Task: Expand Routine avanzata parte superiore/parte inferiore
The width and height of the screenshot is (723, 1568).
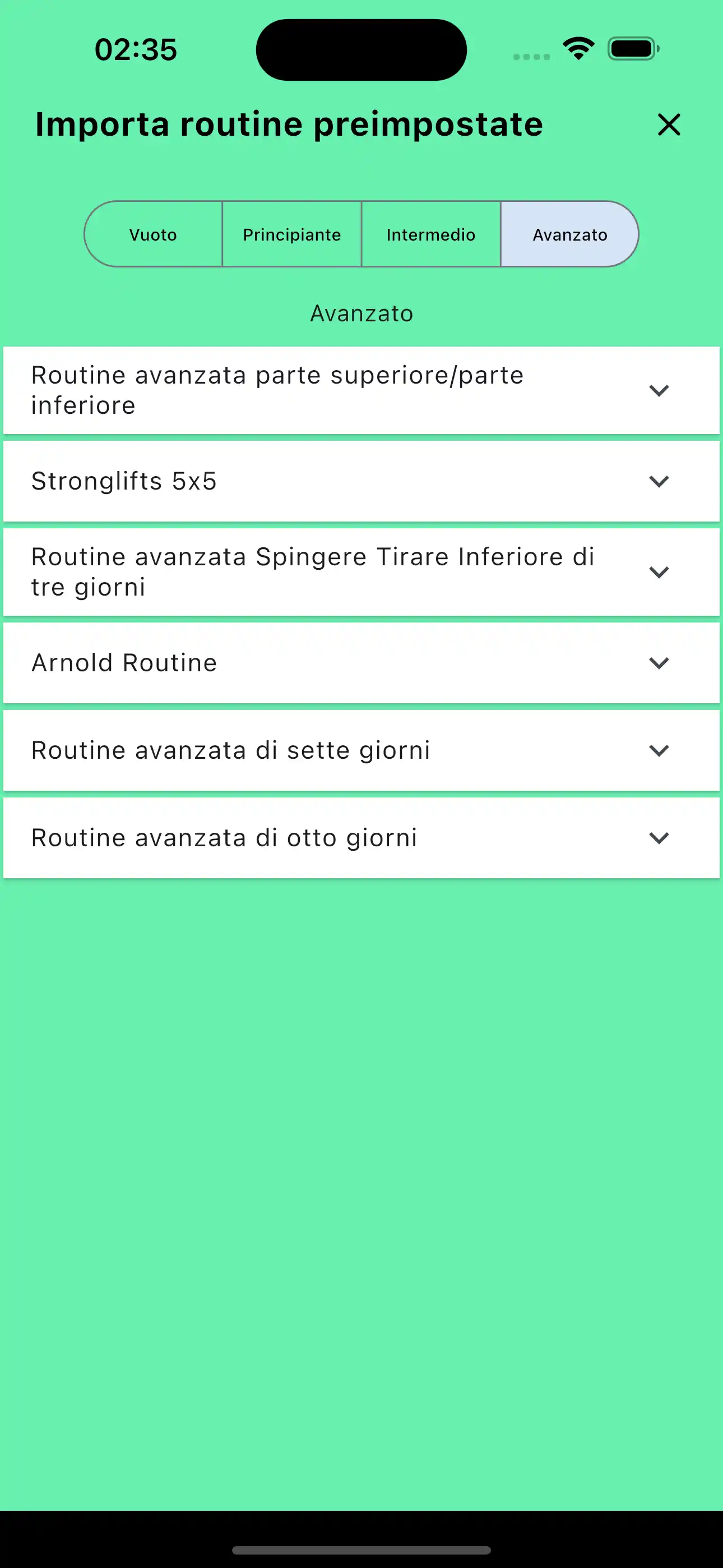Action: click(659, 390)
